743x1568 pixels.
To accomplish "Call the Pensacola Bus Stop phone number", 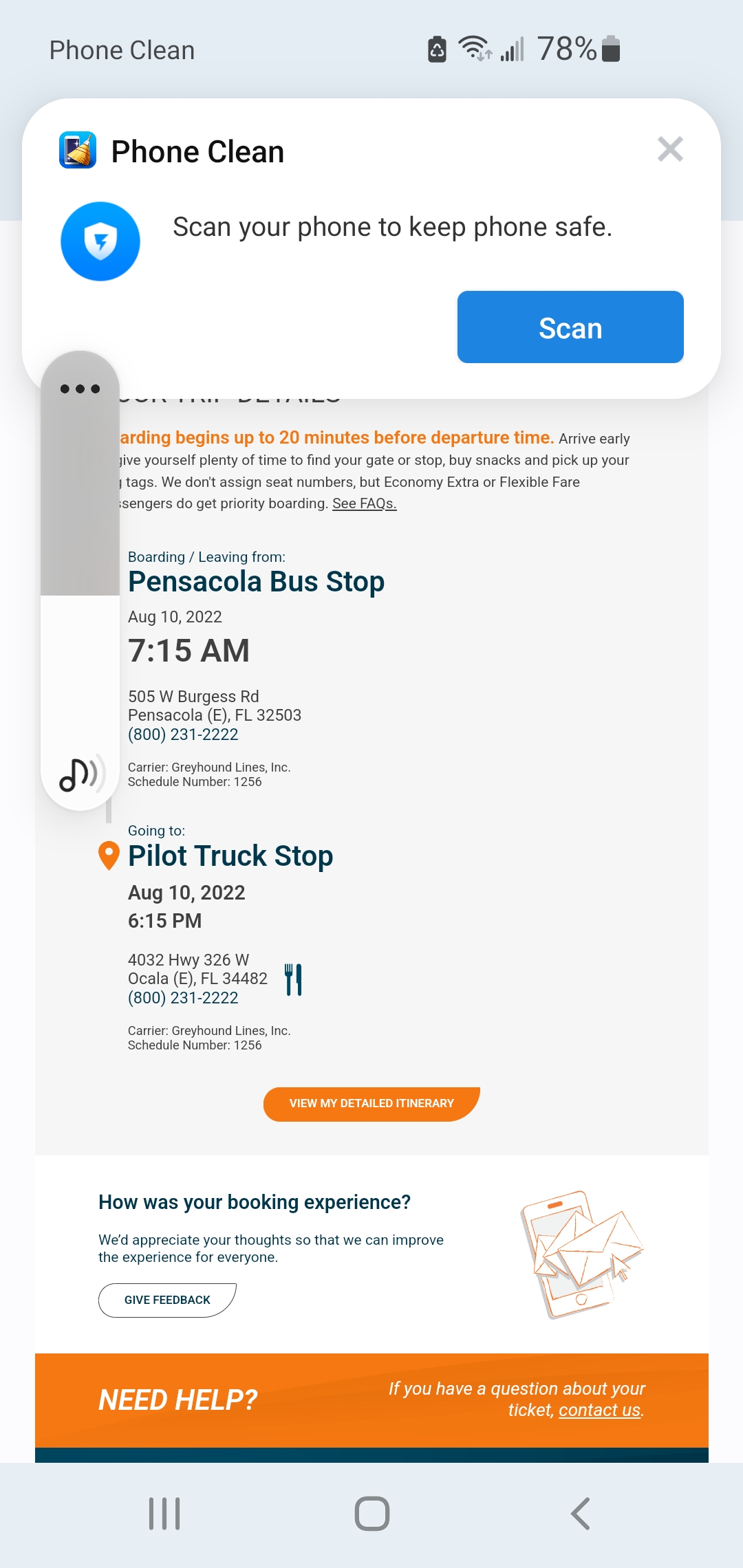I will [x=183, y=734].
